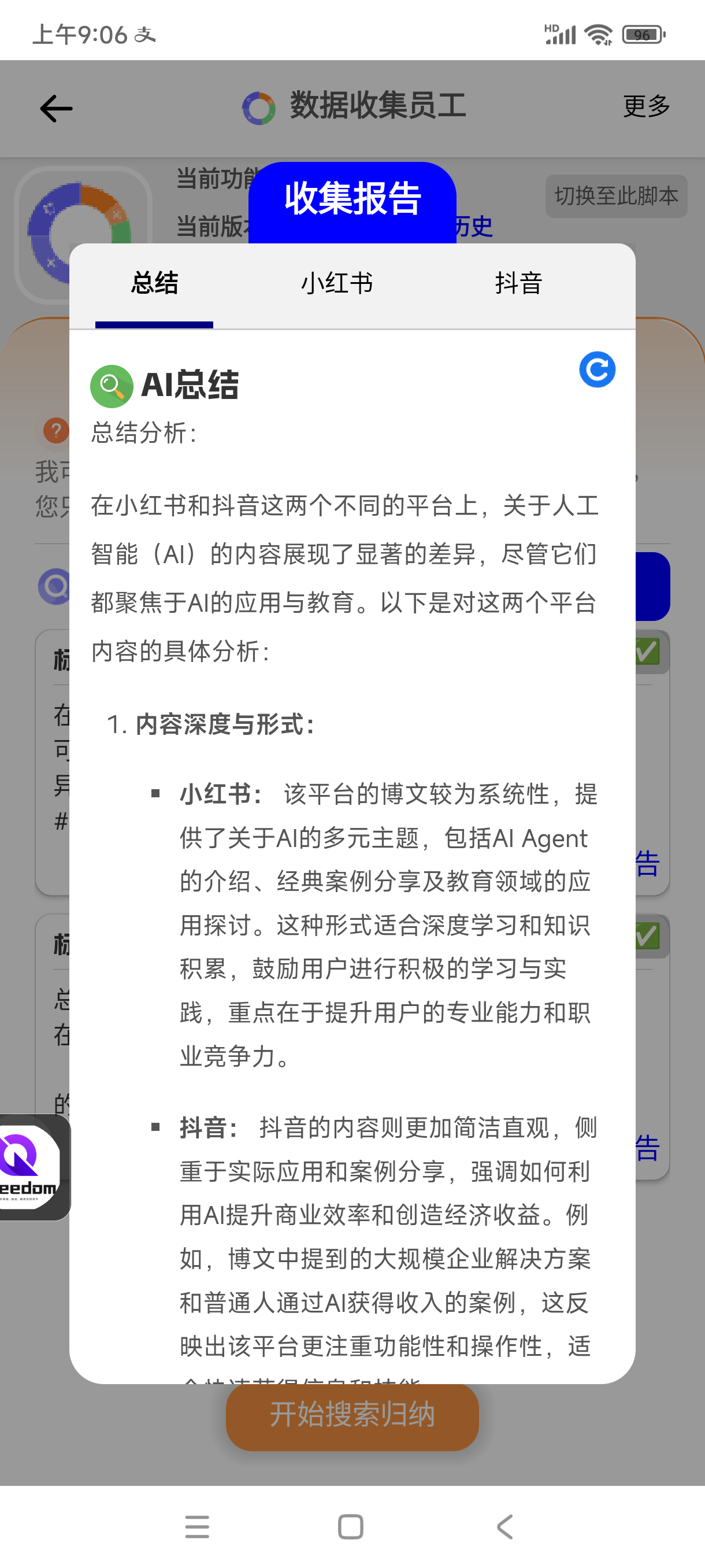Tap 切换至此脚本 button
Image resolution: width=705 pixels, height=1568 pixels.
pos(616,196)
